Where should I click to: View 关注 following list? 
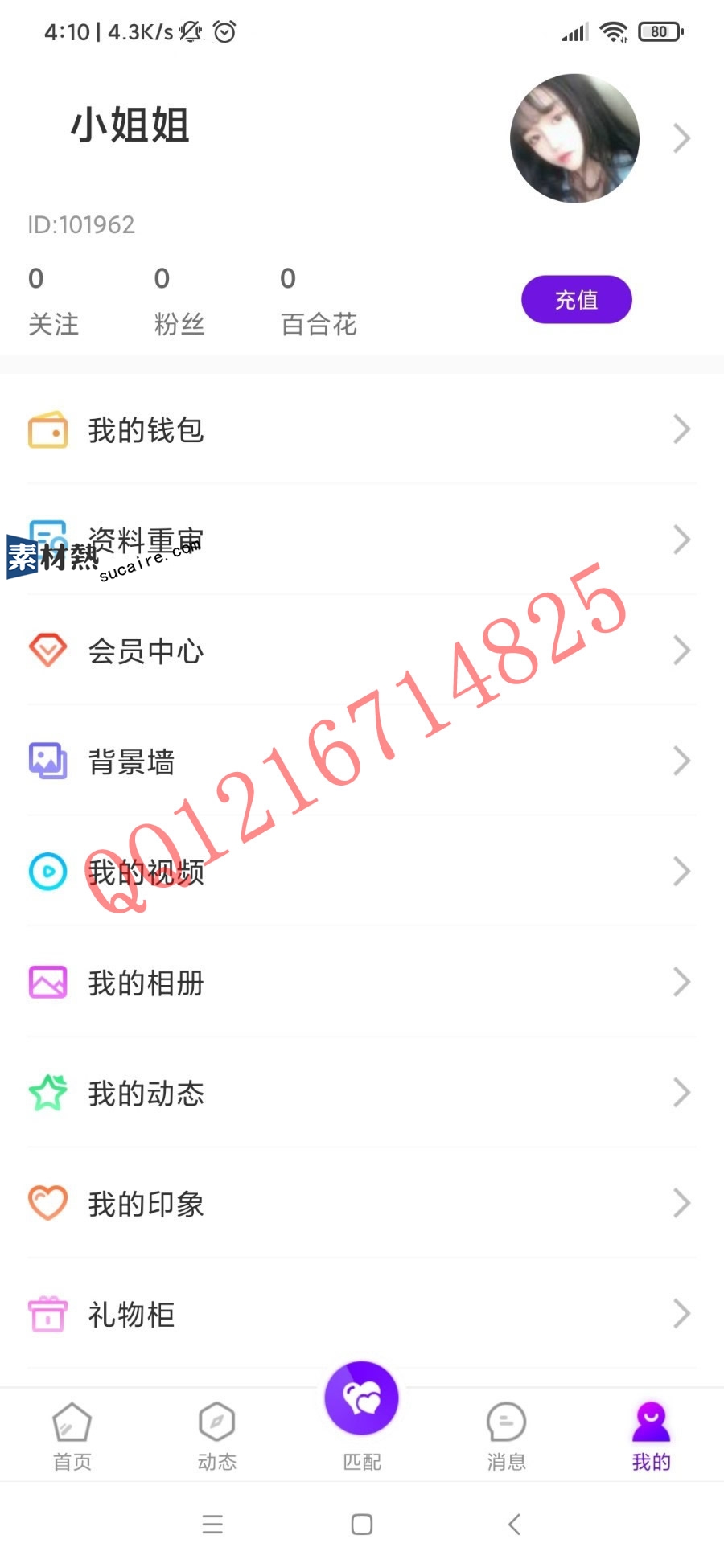(53, 302)
